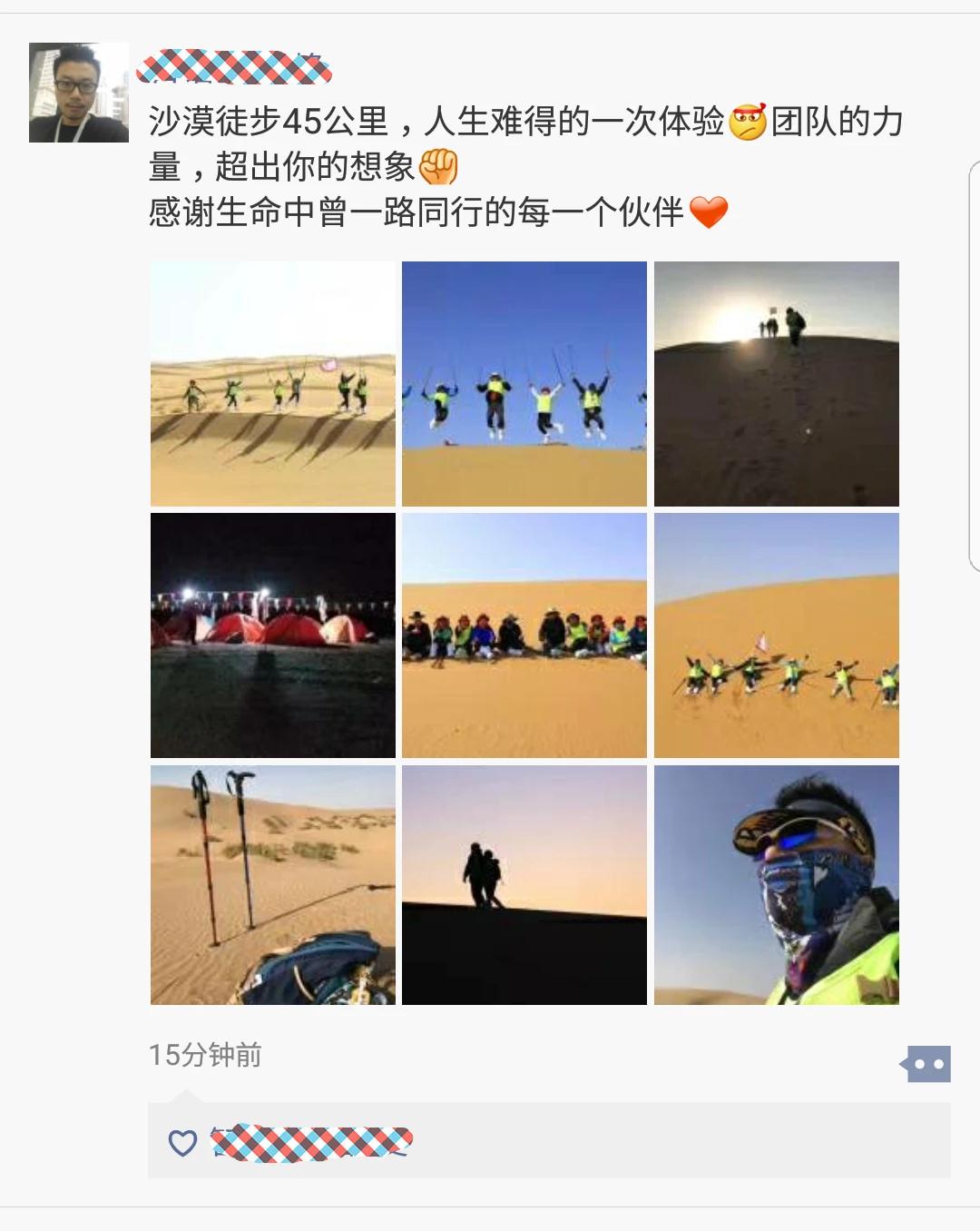Click the right dot in the comment popup button
The height and width of the screenshot is (1231, 980).
click(x=941, y=1062)
